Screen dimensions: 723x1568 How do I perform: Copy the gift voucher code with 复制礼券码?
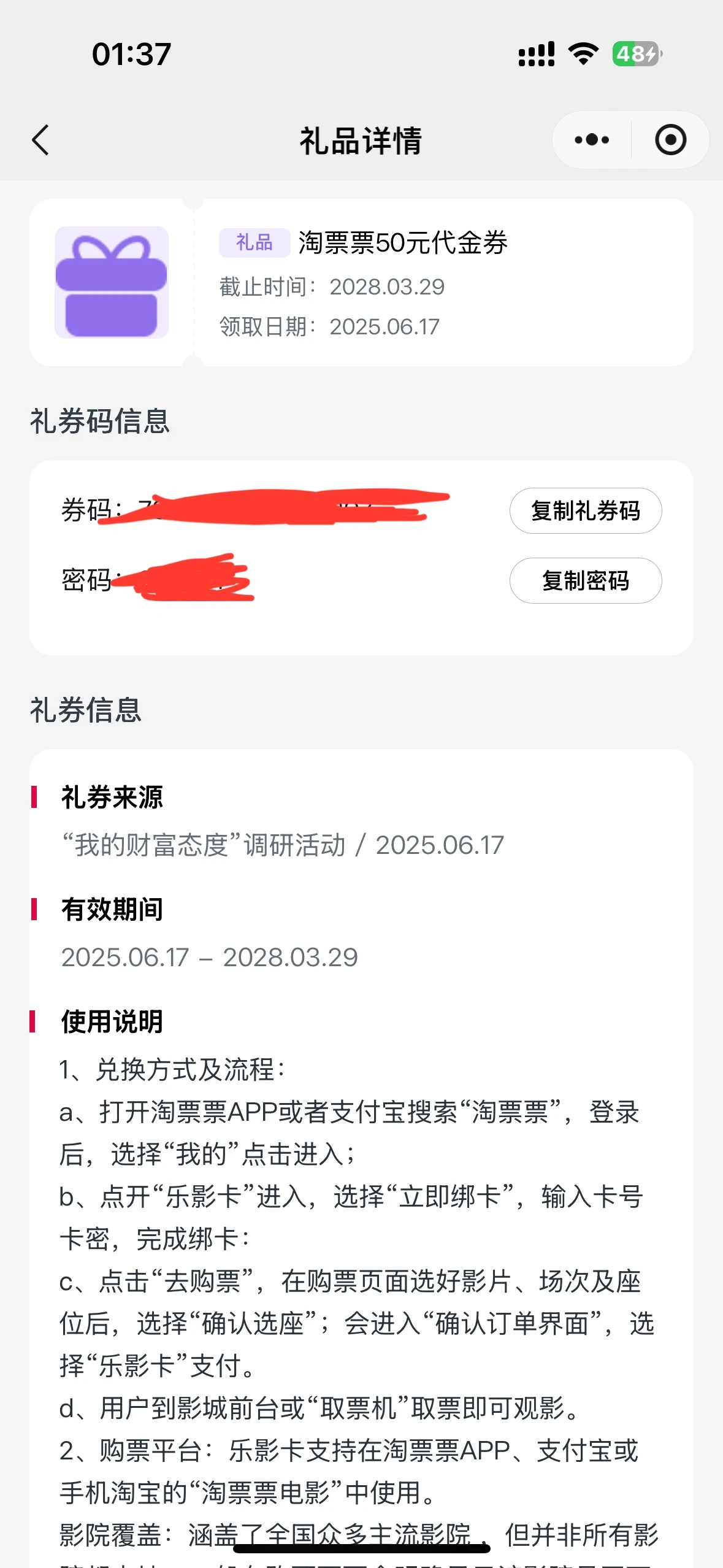[585, 510]
